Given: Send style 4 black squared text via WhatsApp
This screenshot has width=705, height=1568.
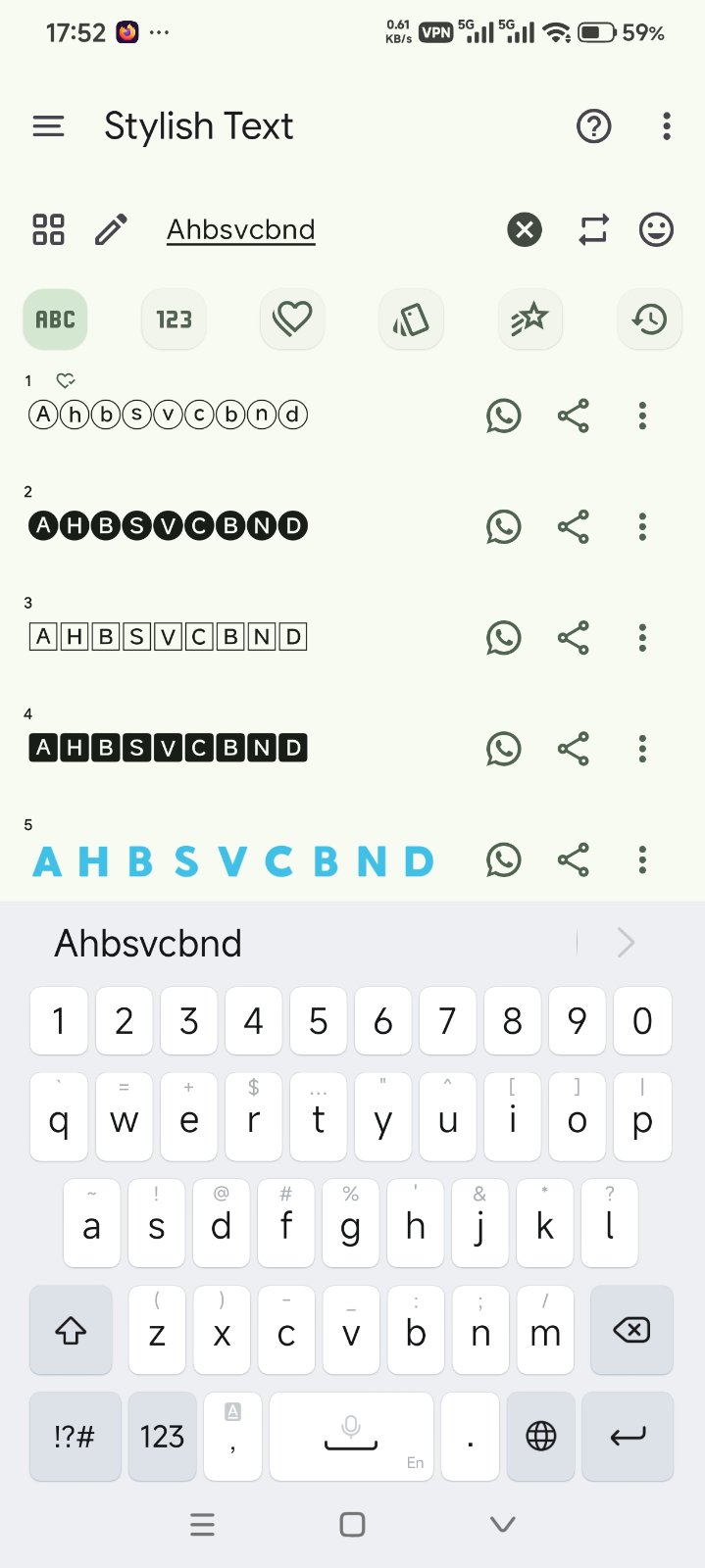Looking at the screenshot, I should coord(504,750).
